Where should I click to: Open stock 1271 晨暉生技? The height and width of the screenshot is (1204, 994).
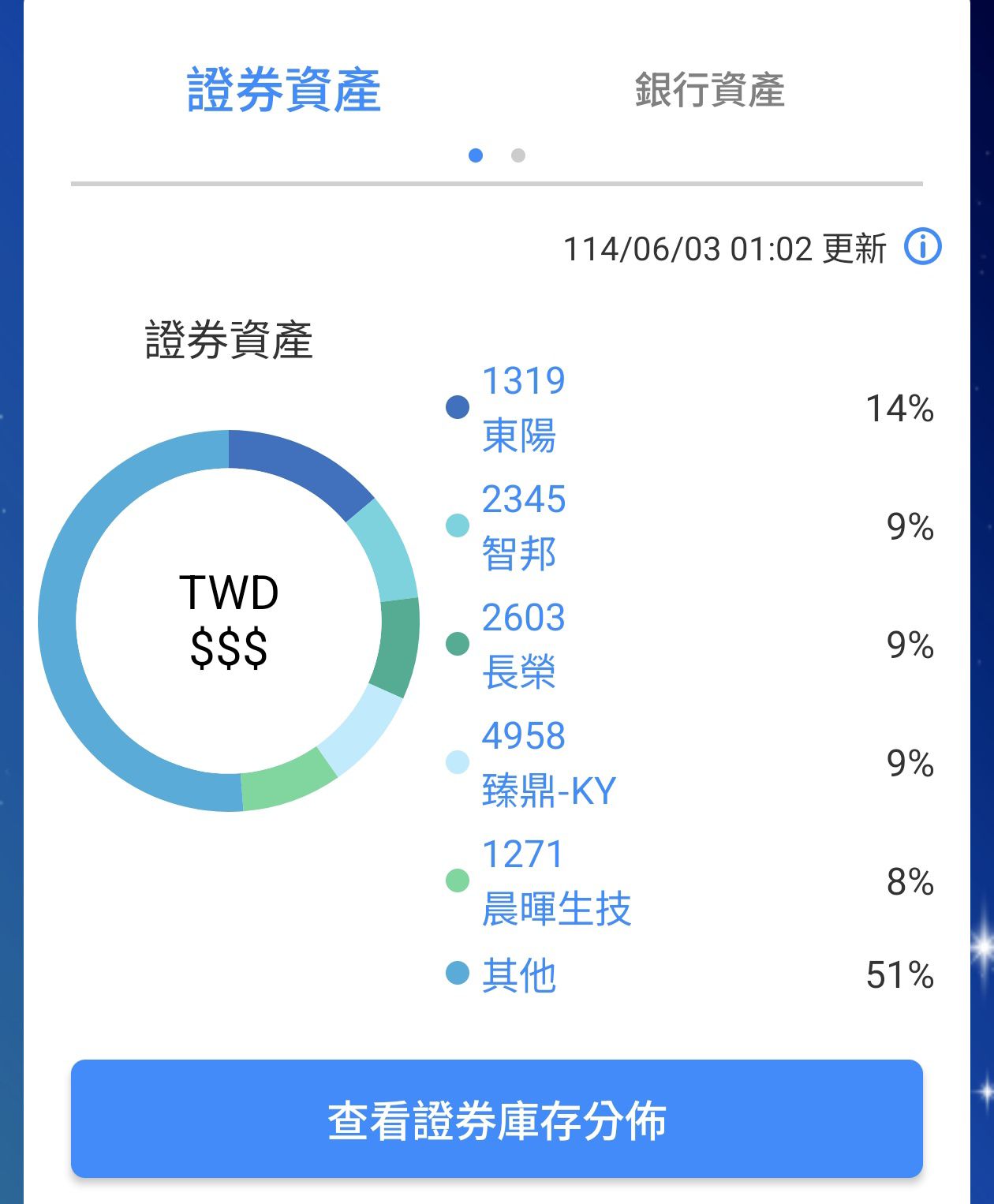557,881
